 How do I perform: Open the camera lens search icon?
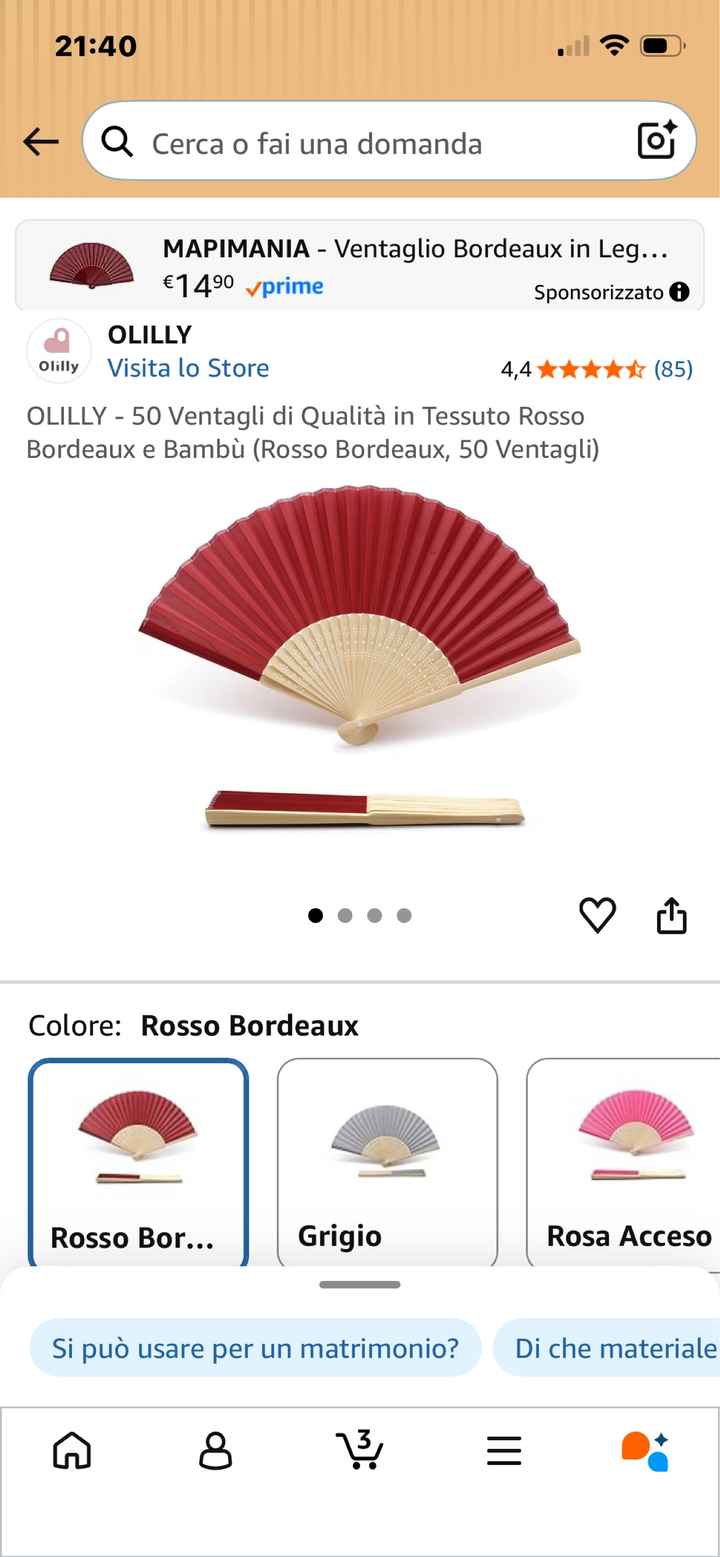(657, 141)
